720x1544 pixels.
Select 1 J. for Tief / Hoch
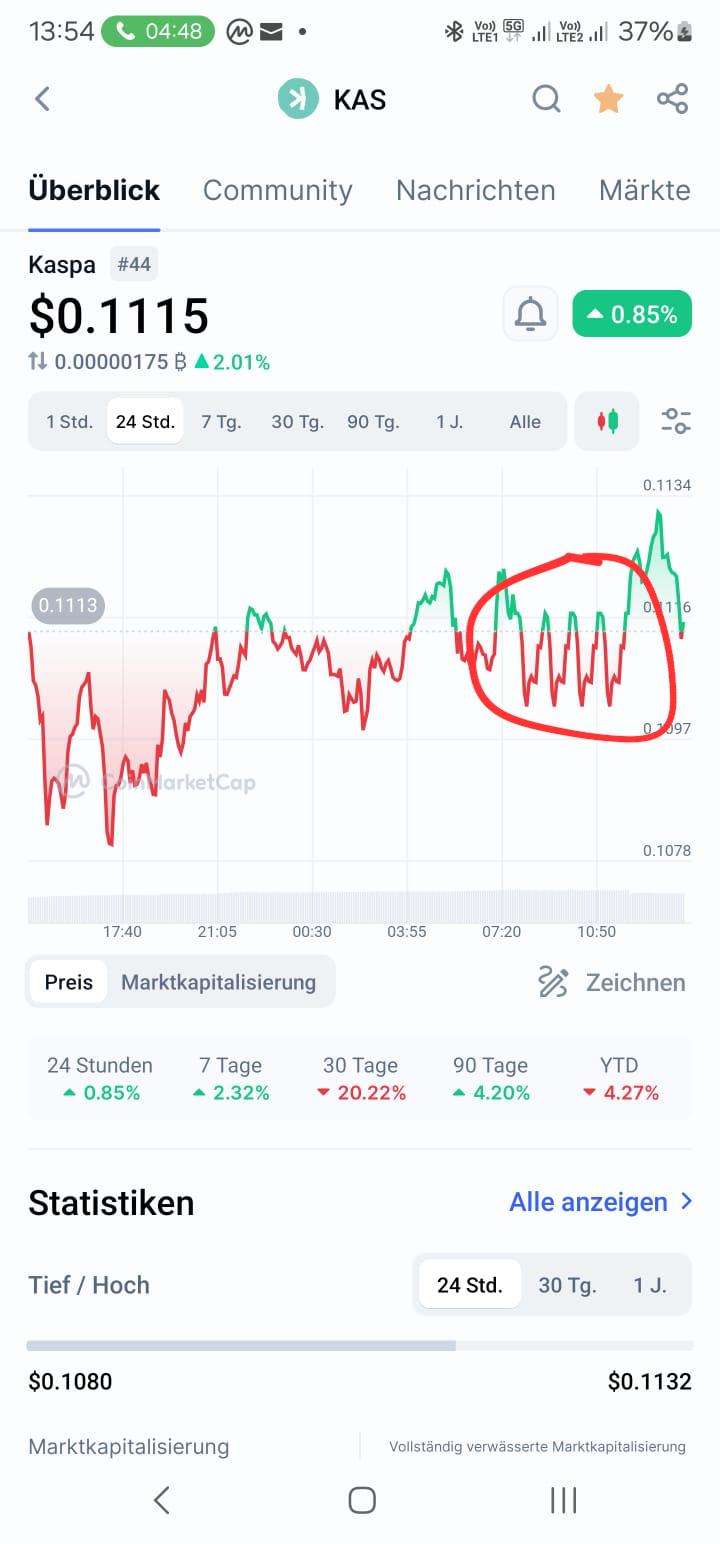(x=649, y=1285)
